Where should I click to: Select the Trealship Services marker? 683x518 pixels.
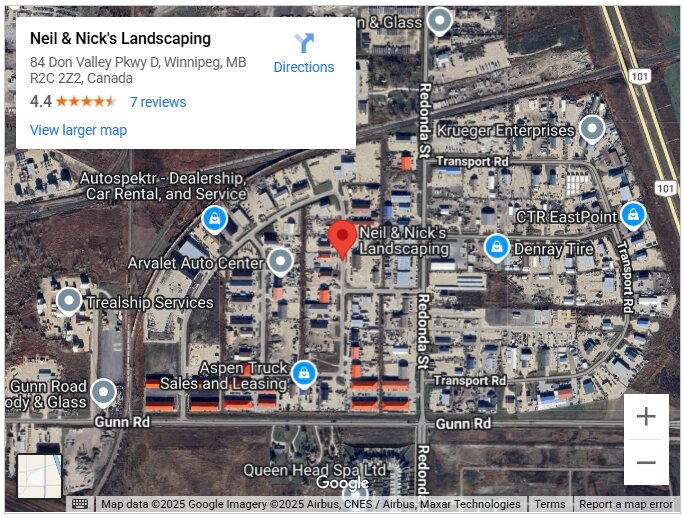pyautogui.click(x=69, y=300)
